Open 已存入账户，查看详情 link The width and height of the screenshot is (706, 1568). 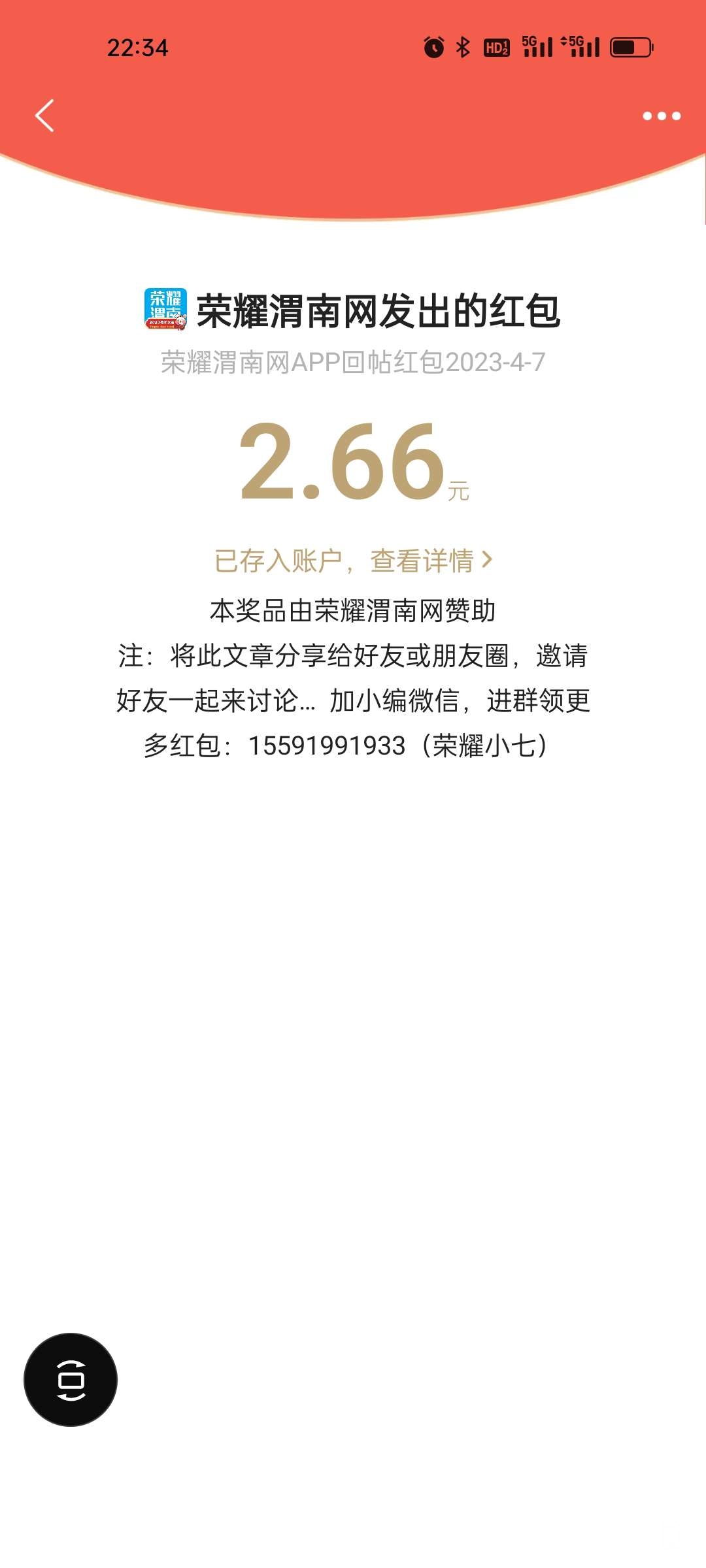pyautogui.click(x=353, y=561)
